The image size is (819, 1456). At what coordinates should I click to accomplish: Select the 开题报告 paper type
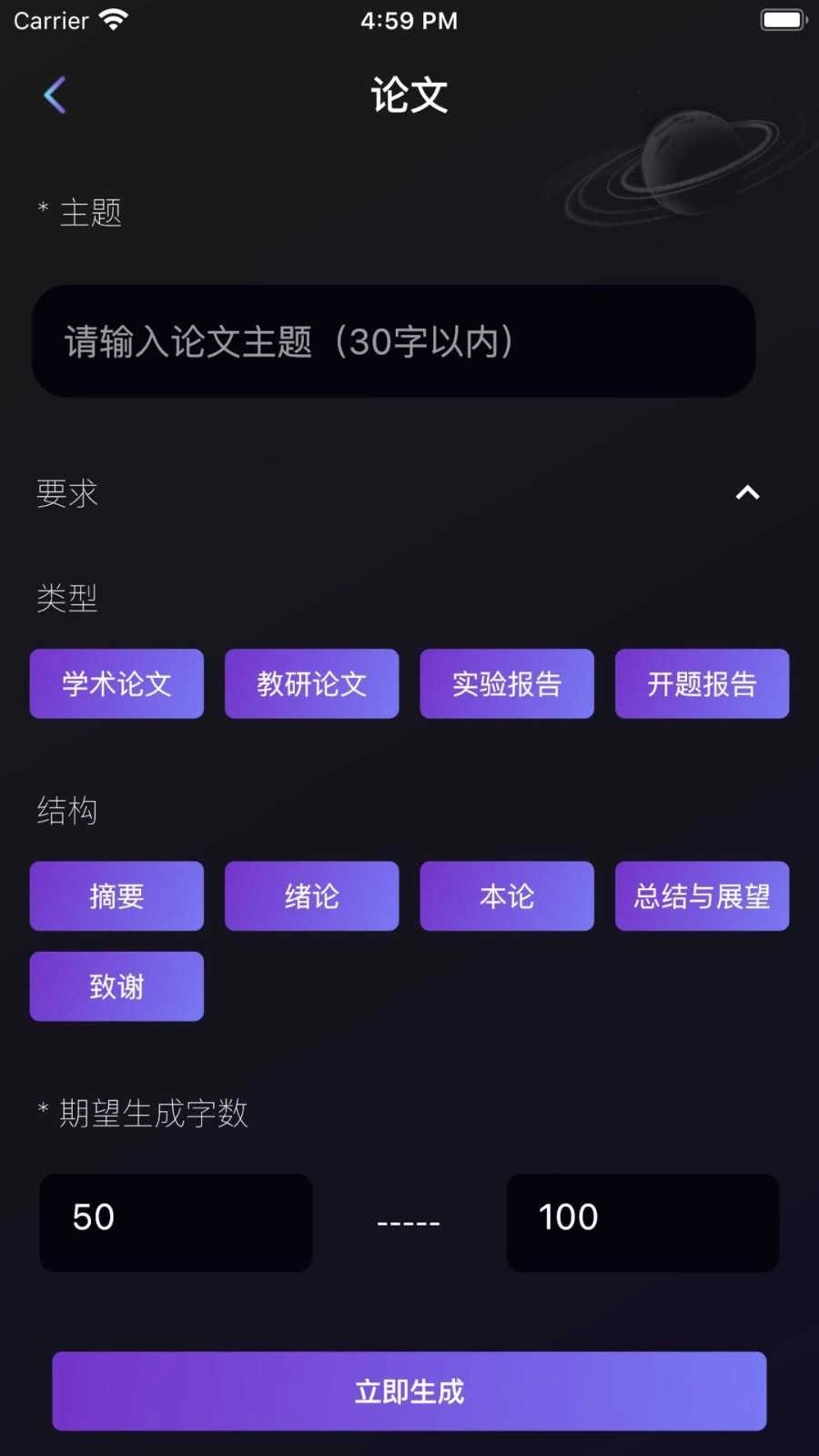click(x=702, y=683)
